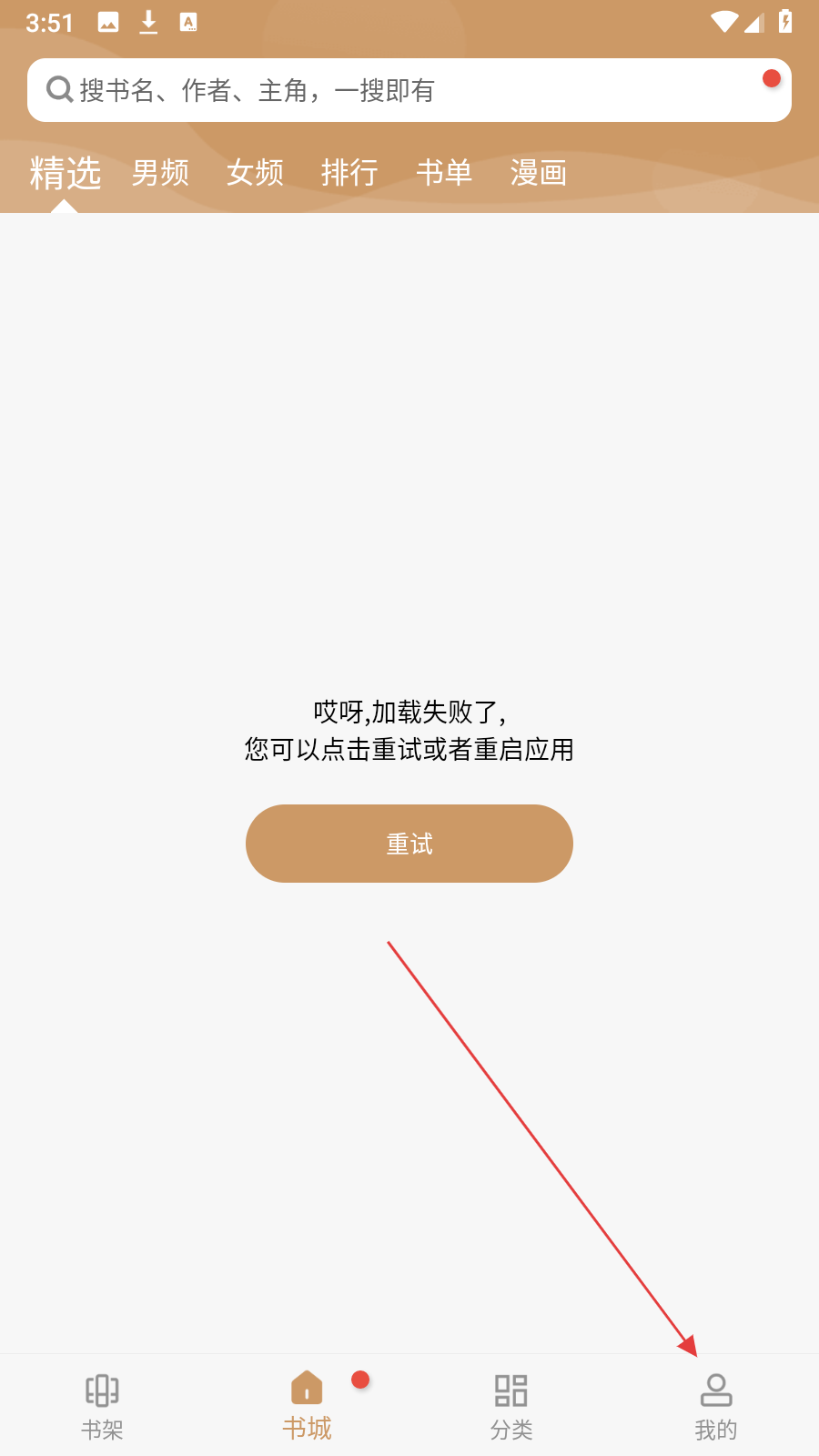Select the 书单 tab
This screenshot has height=1456, width=819.
click(444, 172)
